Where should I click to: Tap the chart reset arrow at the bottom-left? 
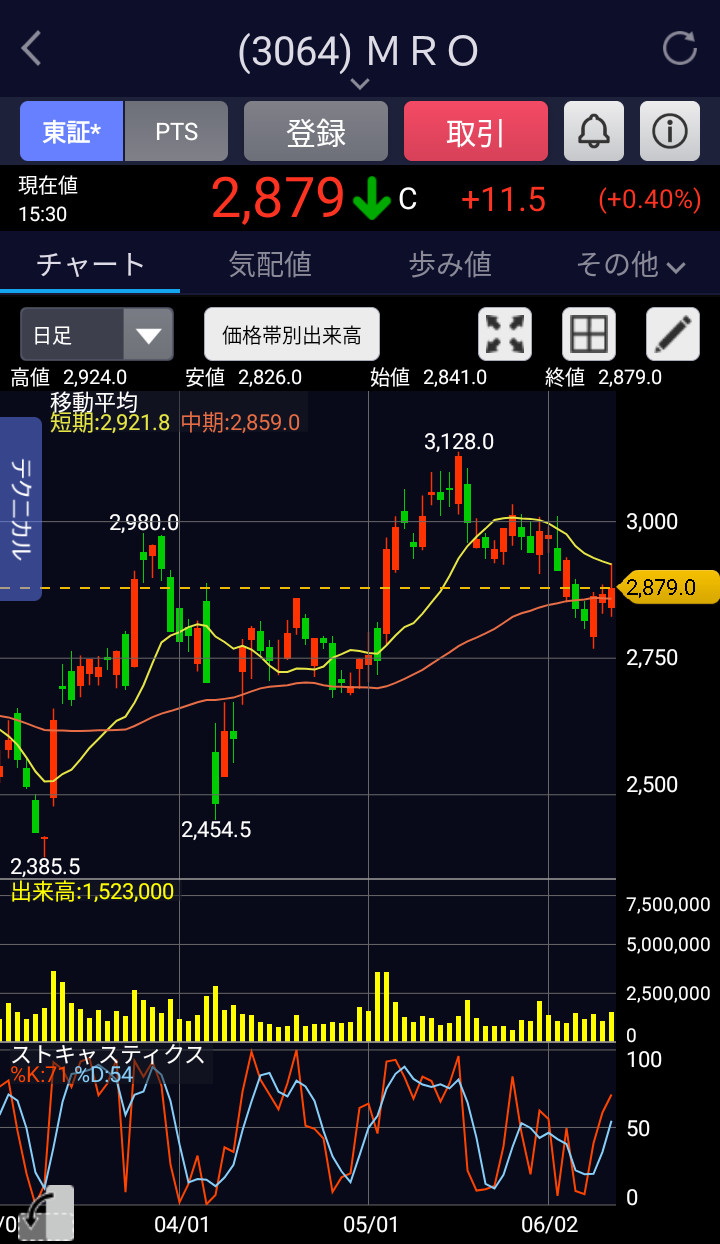point(46,1212)
